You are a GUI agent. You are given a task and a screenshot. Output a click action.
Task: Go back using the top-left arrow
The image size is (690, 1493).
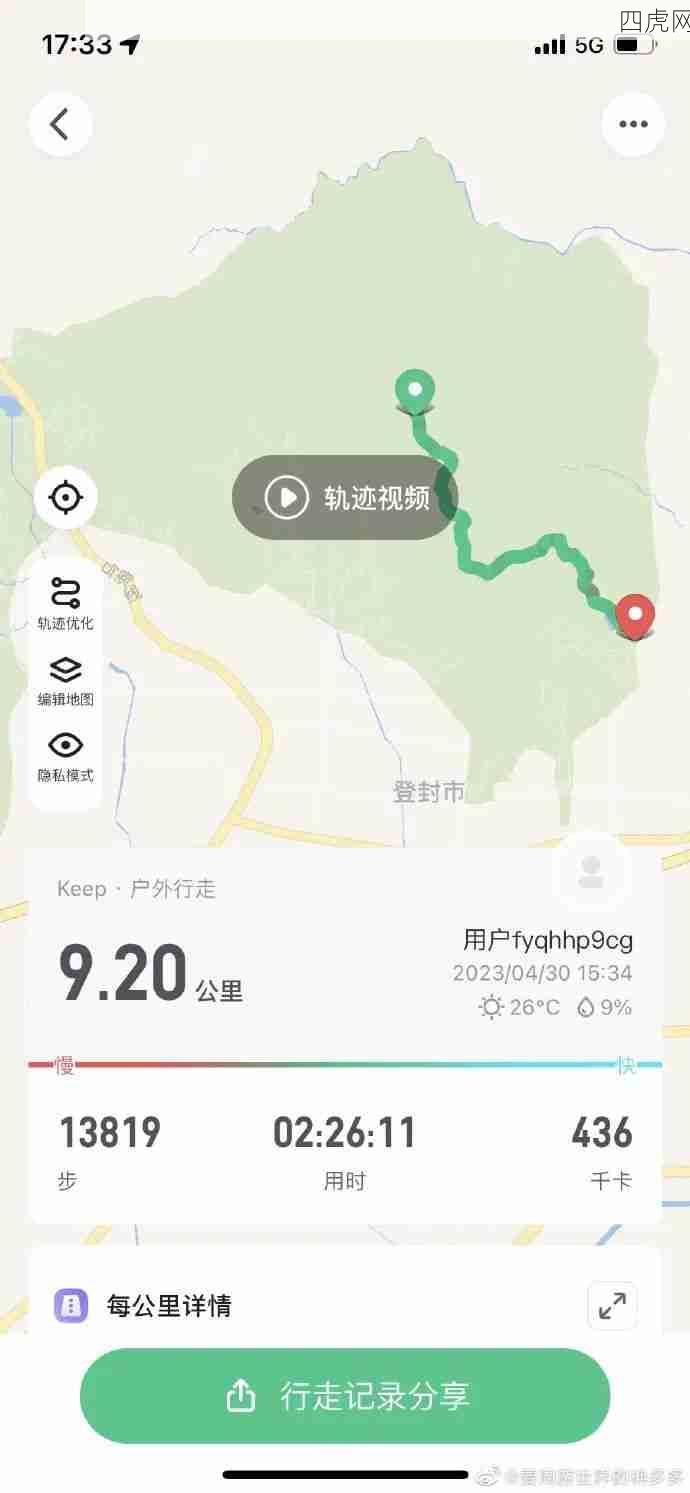(x=60, y=125)
